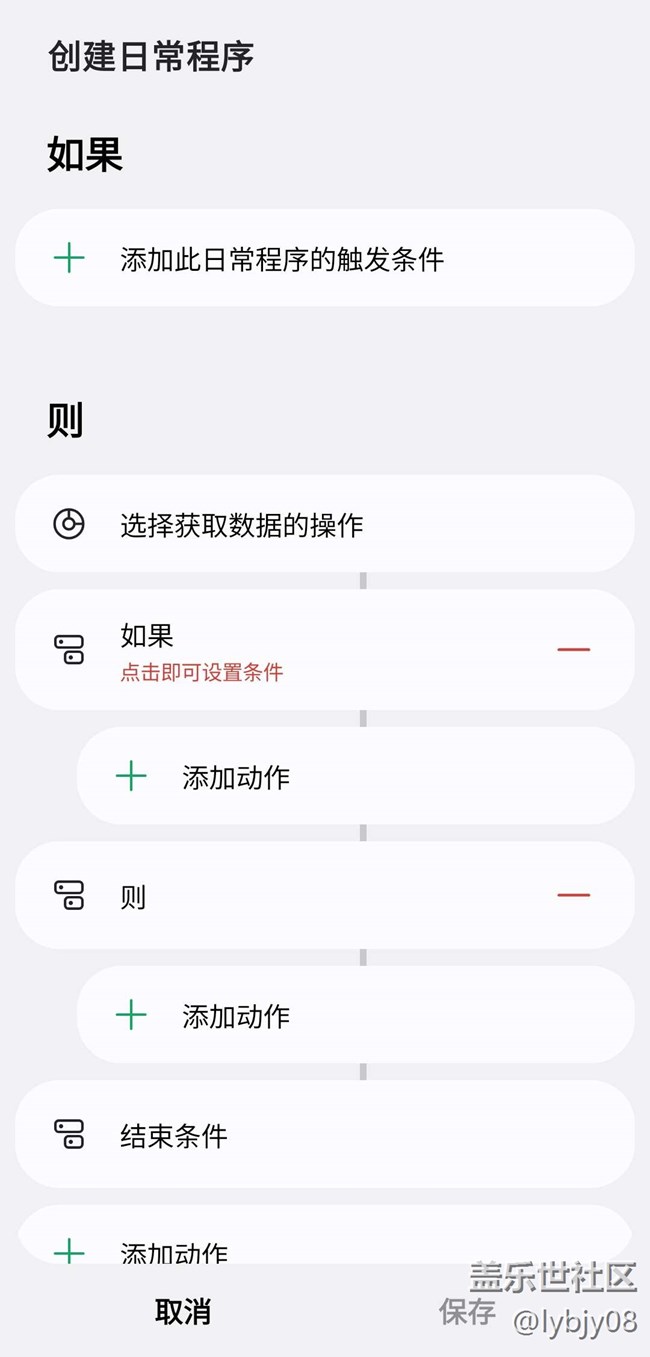Open 选择获取数据的操作 row
Image resolution: width=650 pixels, height=1357 pixels.
[x=242, y=525]
